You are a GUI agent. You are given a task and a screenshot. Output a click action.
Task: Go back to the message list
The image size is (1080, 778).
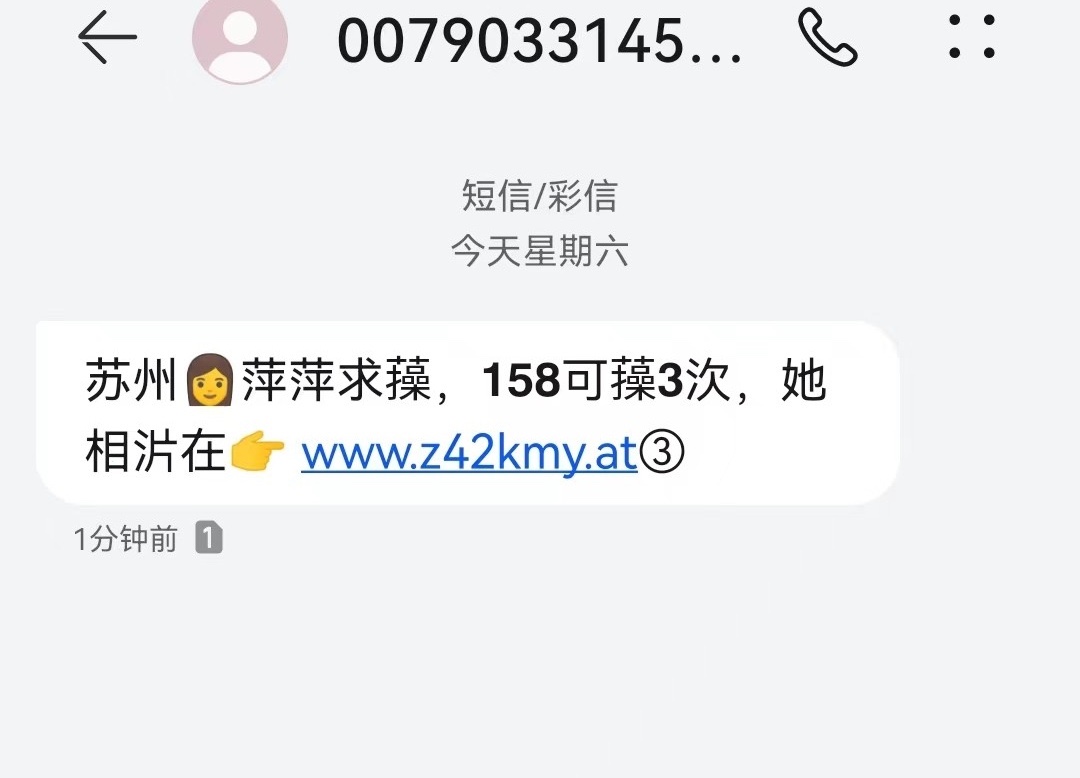pyautogui.click(x=106, y=38)
